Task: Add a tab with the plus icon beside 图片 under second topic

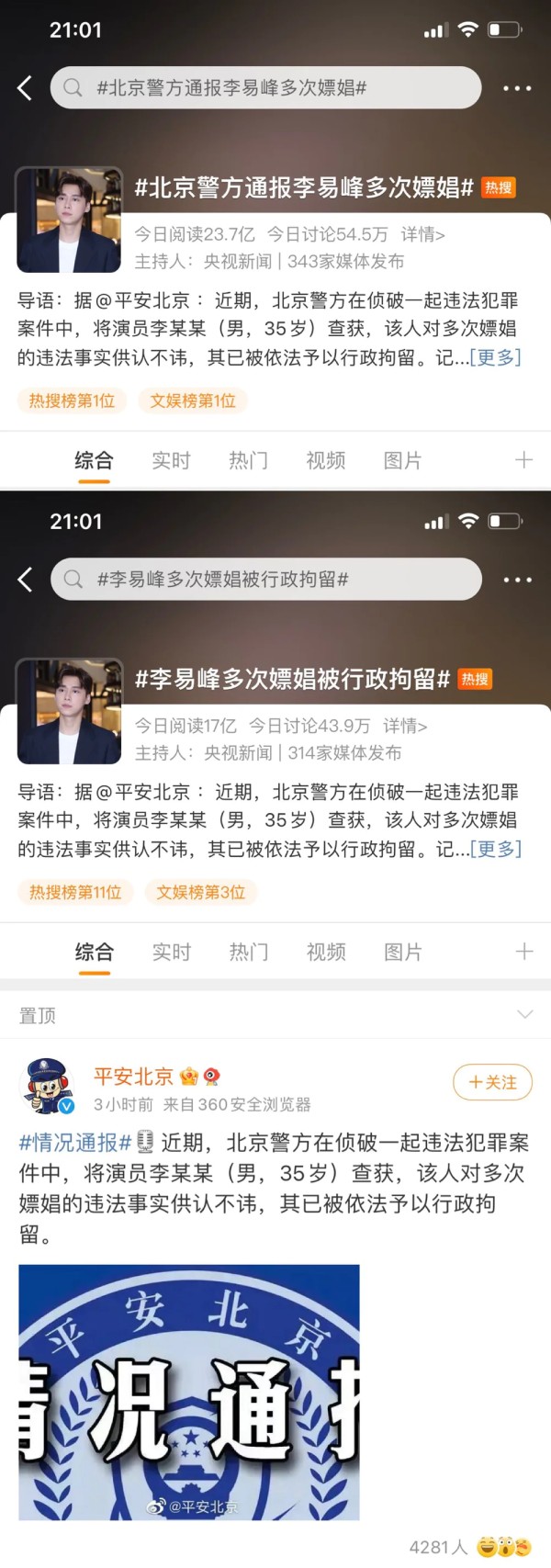Action: pyautogui.click(x=524, y=952)
